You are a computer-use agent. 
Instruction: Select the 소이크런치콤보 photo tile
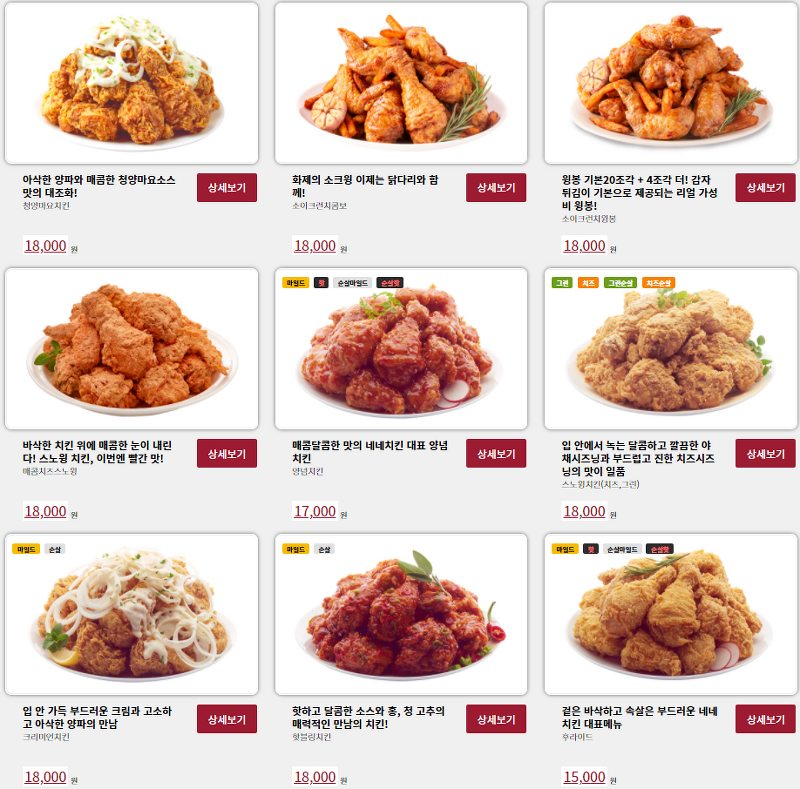pyautogui.click(x=400, y=83)
